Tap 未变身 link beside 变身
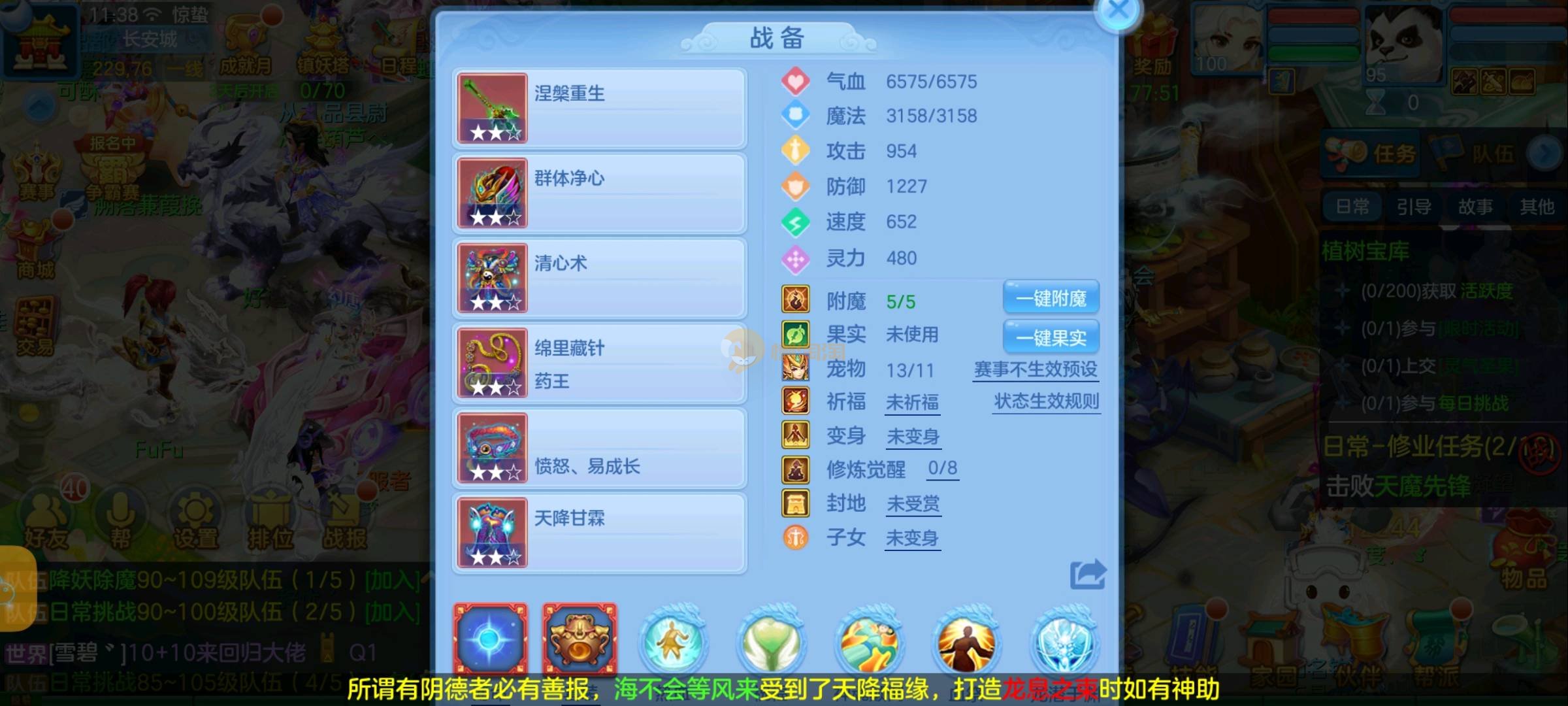 913,437
